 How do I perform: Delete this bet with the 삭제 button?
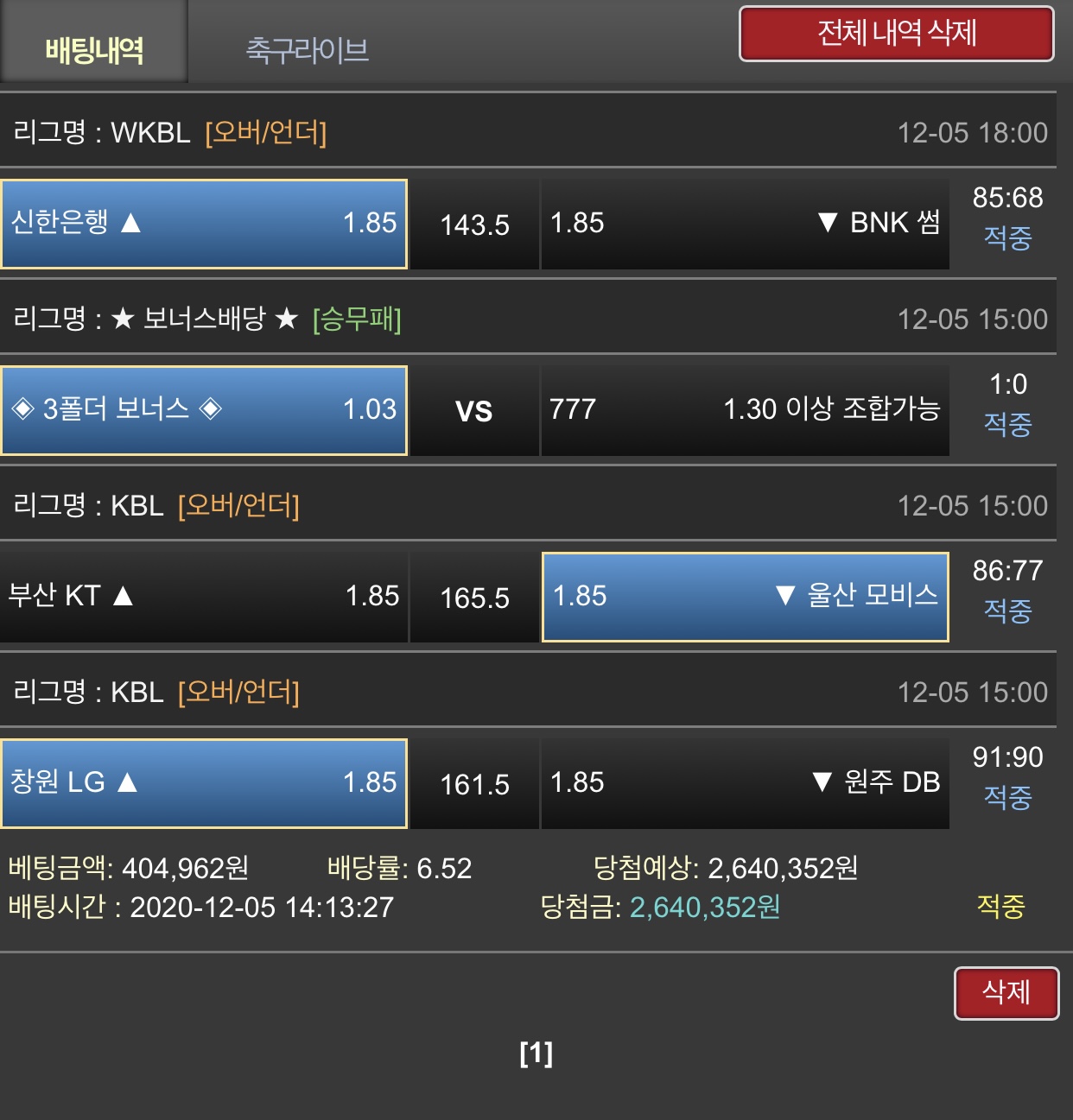(x=1006, y=992)
